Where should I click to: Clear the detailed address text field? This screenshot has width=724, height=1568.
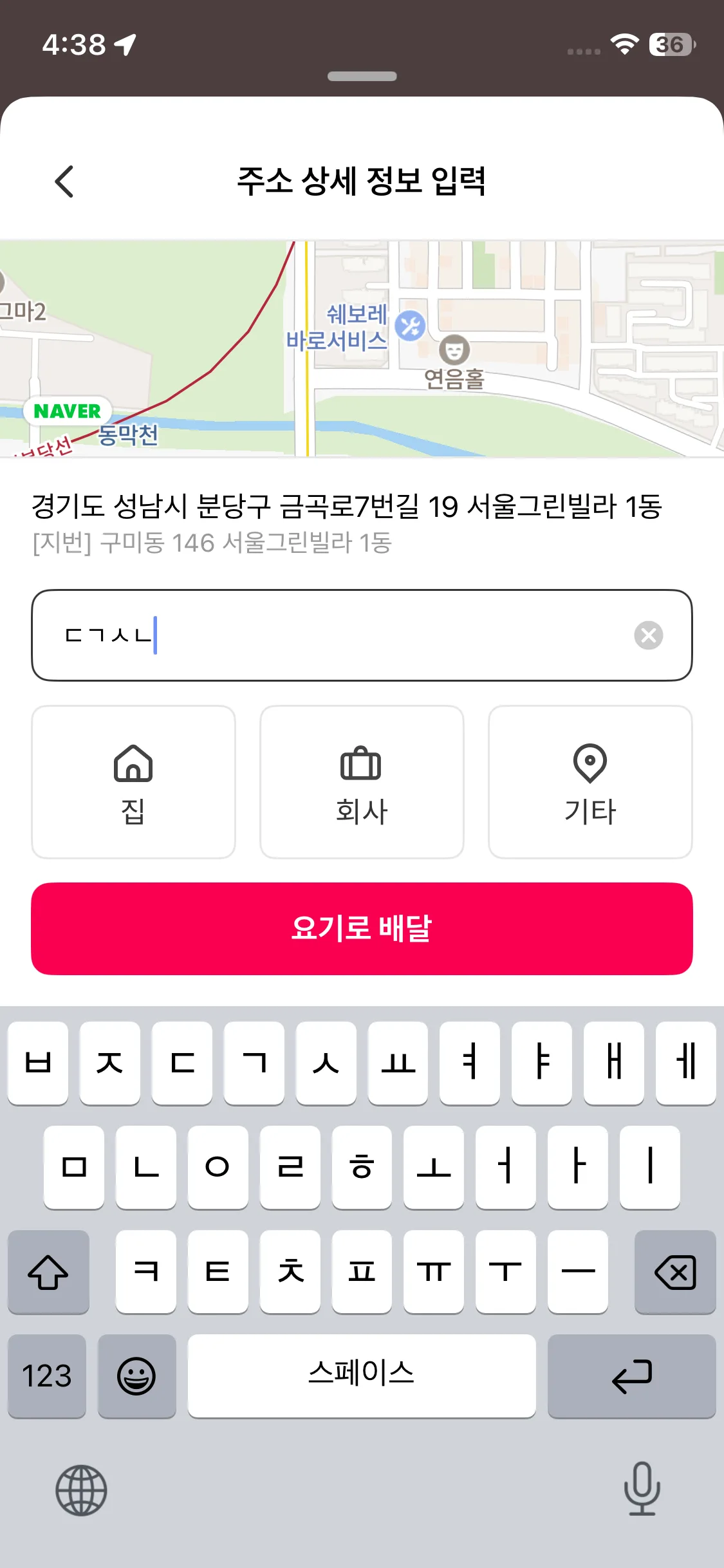(x=648, y=635)
